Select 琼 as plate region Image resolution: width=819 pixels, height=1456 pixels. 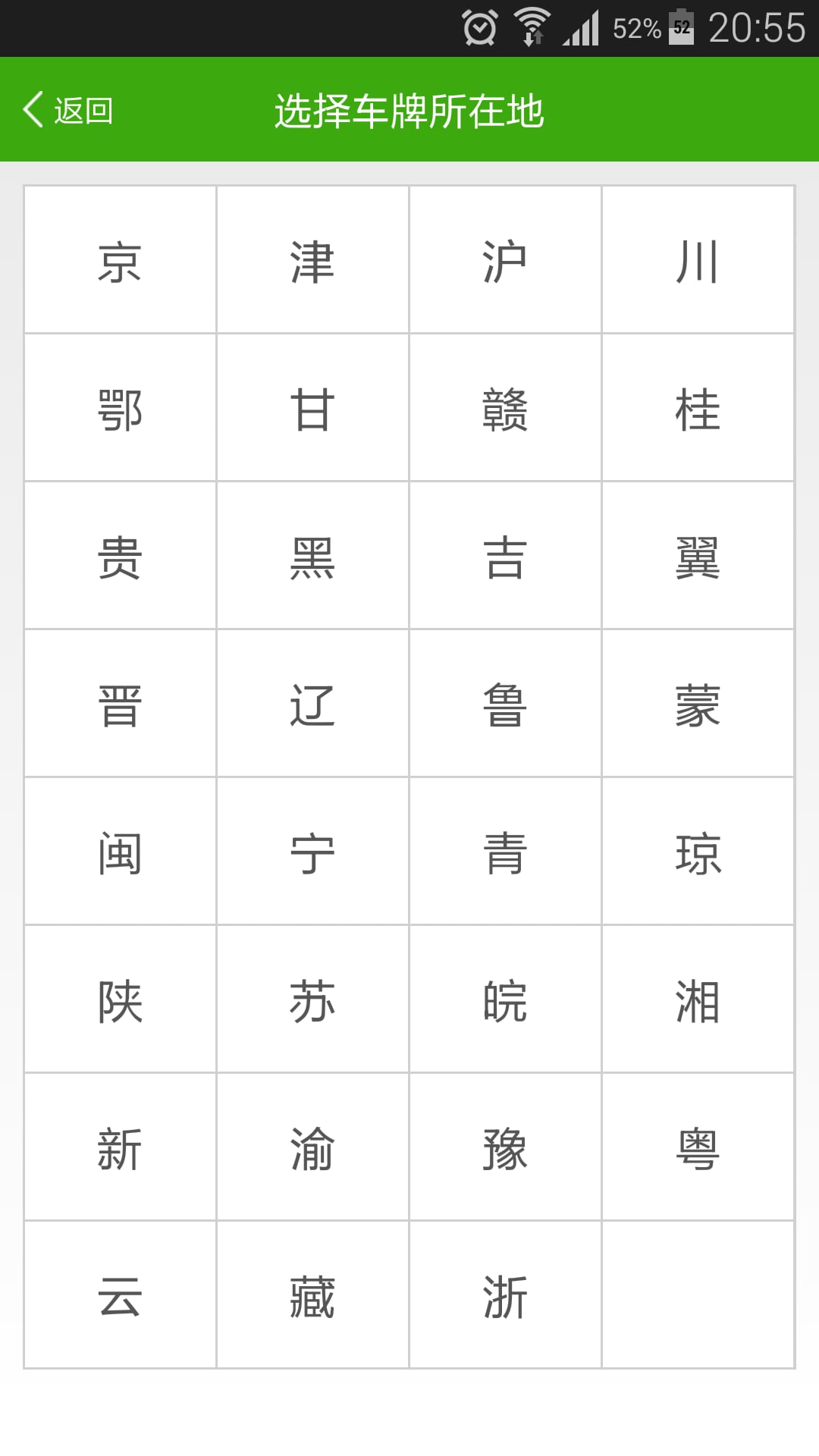click(x=698, y=851)
